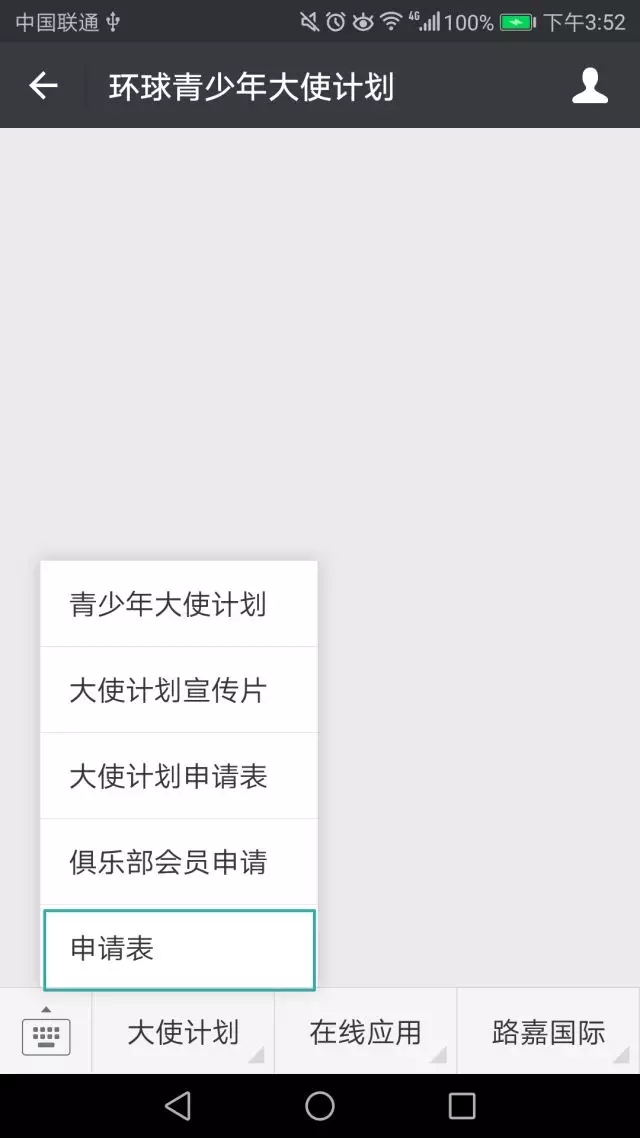Open 大使计划申请表
This screenshot has height=1138, width=640.
click(179, 776)
